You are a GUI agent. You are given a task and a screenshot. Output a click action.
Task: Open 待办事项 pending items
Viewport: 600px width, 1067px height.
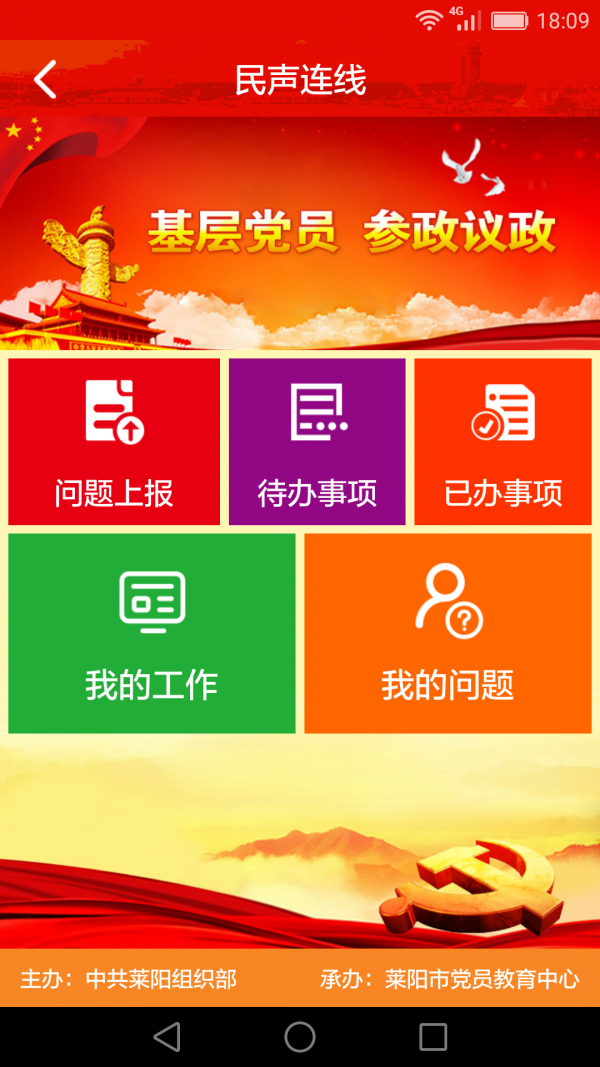point(317,441)
